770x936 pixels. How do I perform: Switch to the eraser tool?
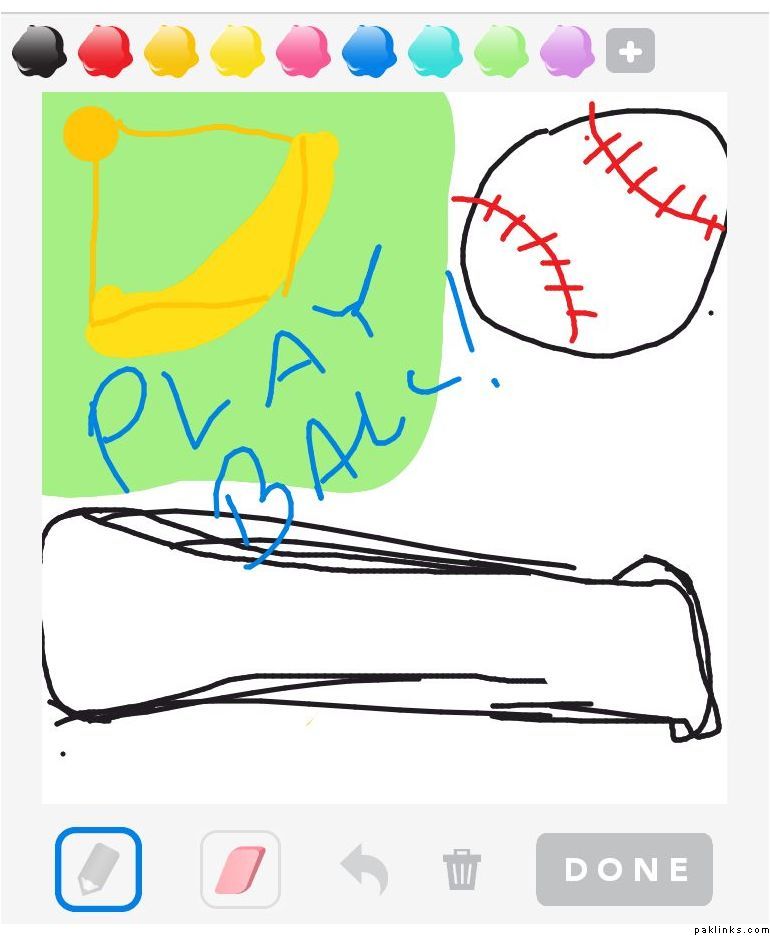tap(240, 869)
